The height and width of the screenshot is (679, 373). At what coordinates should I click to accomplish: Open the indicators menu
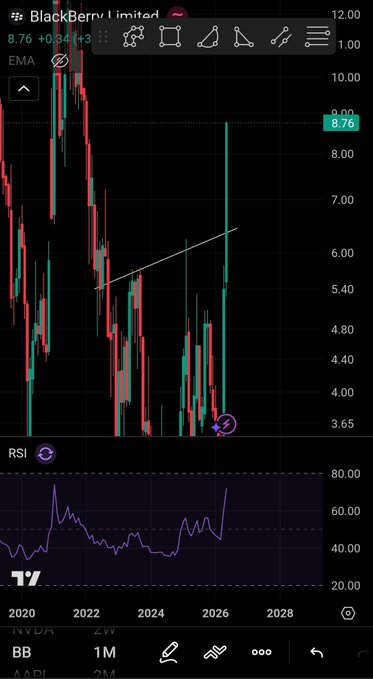(215, 652)
